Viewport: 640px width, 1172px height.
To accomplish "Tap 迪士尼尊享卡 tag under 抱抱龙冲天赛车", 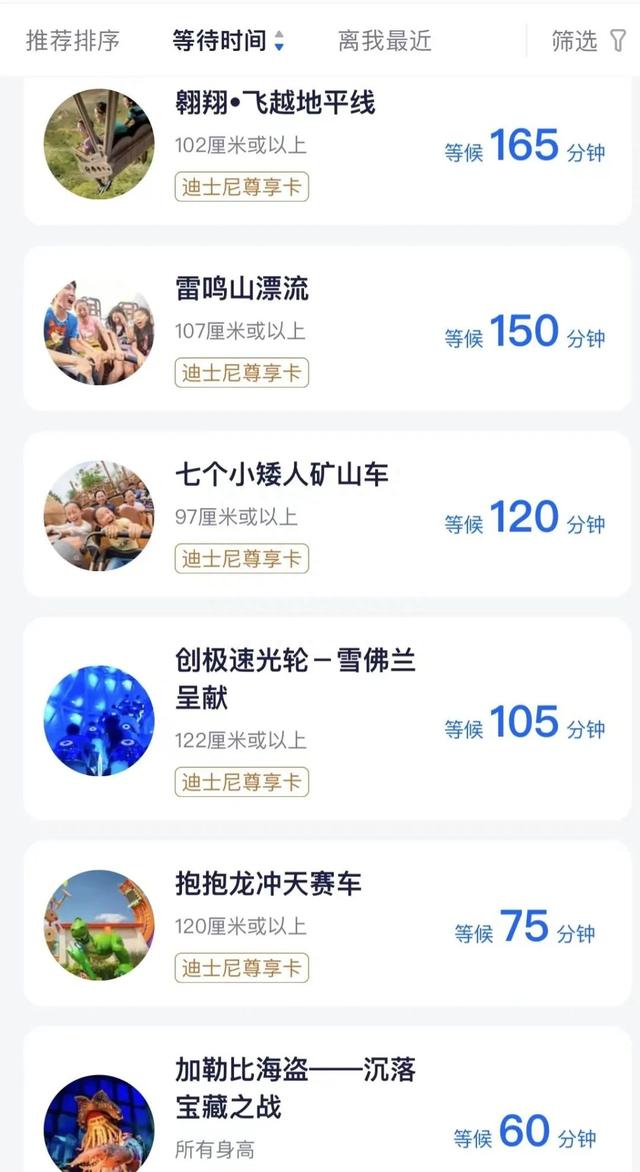I will [242, 968].
